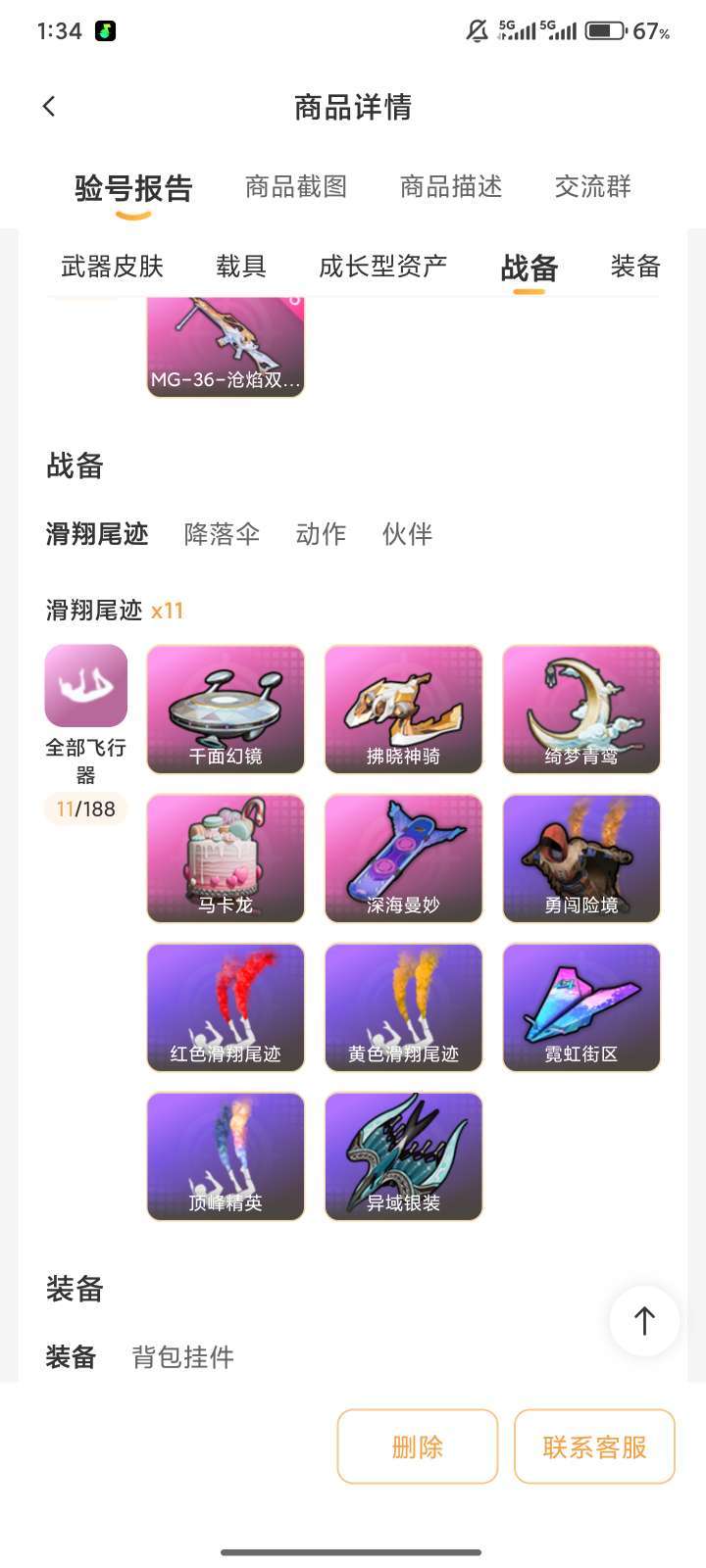
Task: Show the 降落伞 sub-tab
Action: click(222, 534)
